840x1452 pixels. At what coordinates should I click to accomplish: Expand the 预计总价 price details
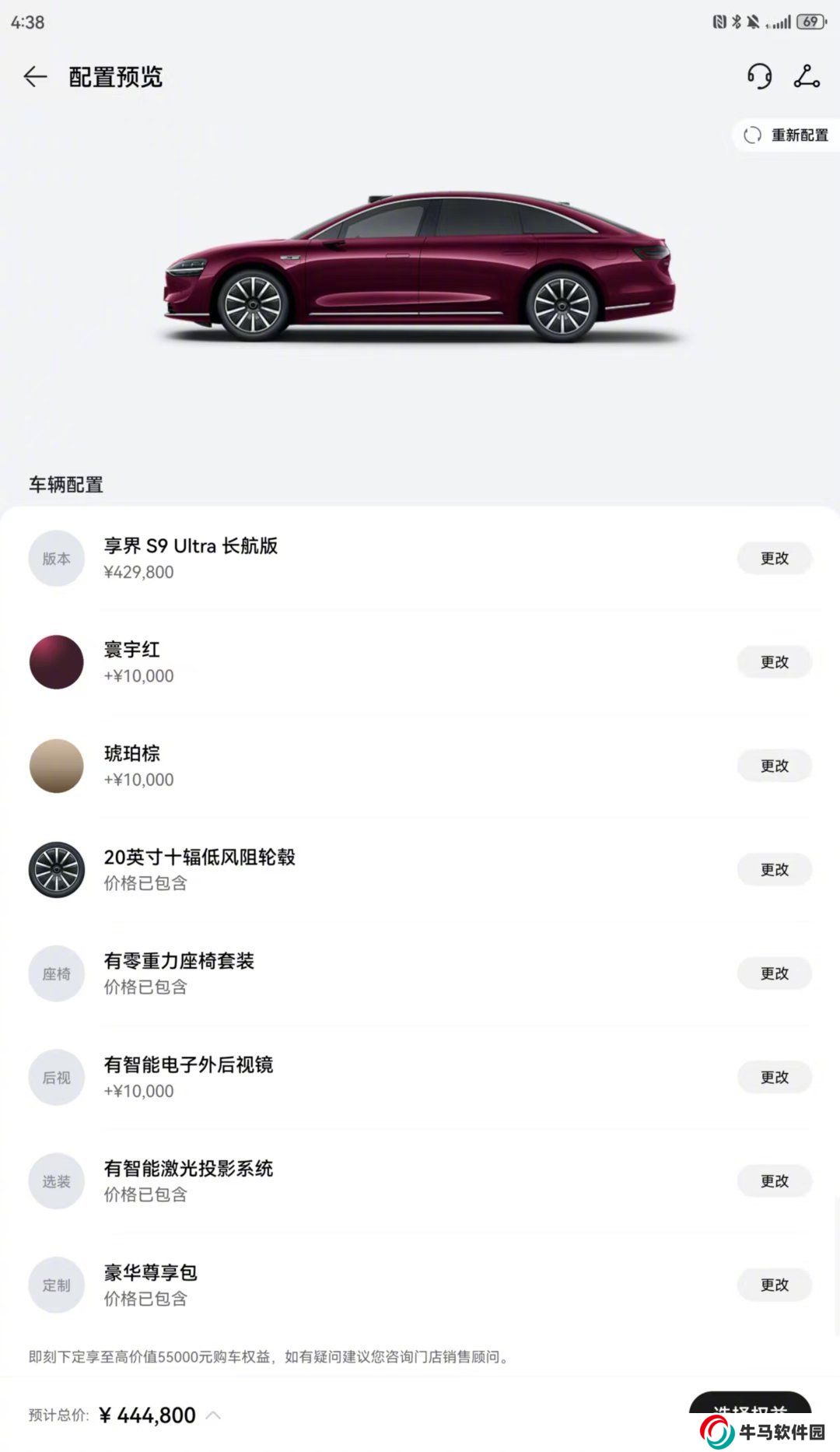click(213, 1415)
